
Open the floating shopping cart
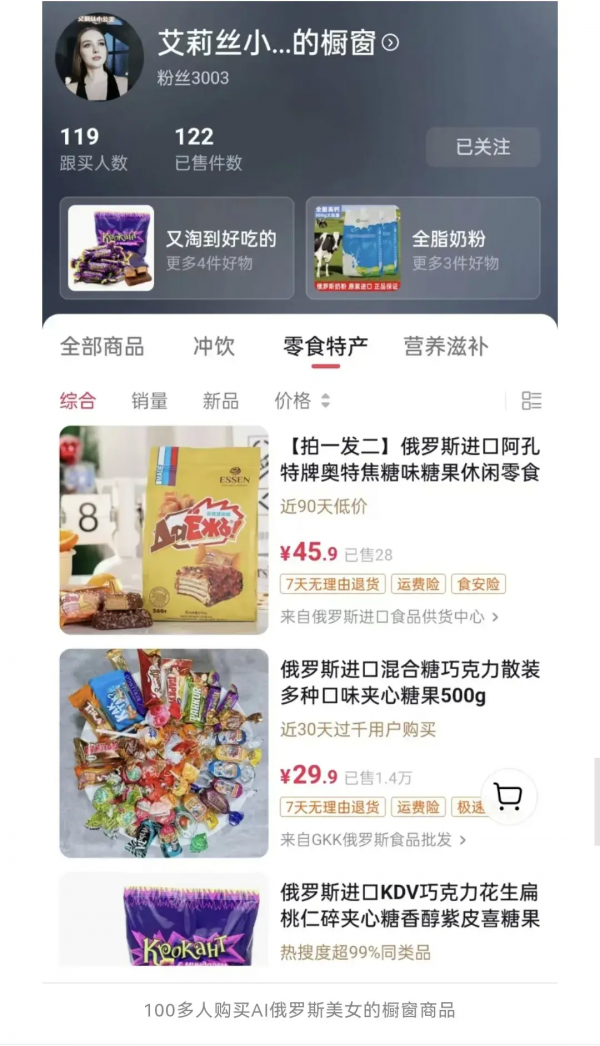509,796
